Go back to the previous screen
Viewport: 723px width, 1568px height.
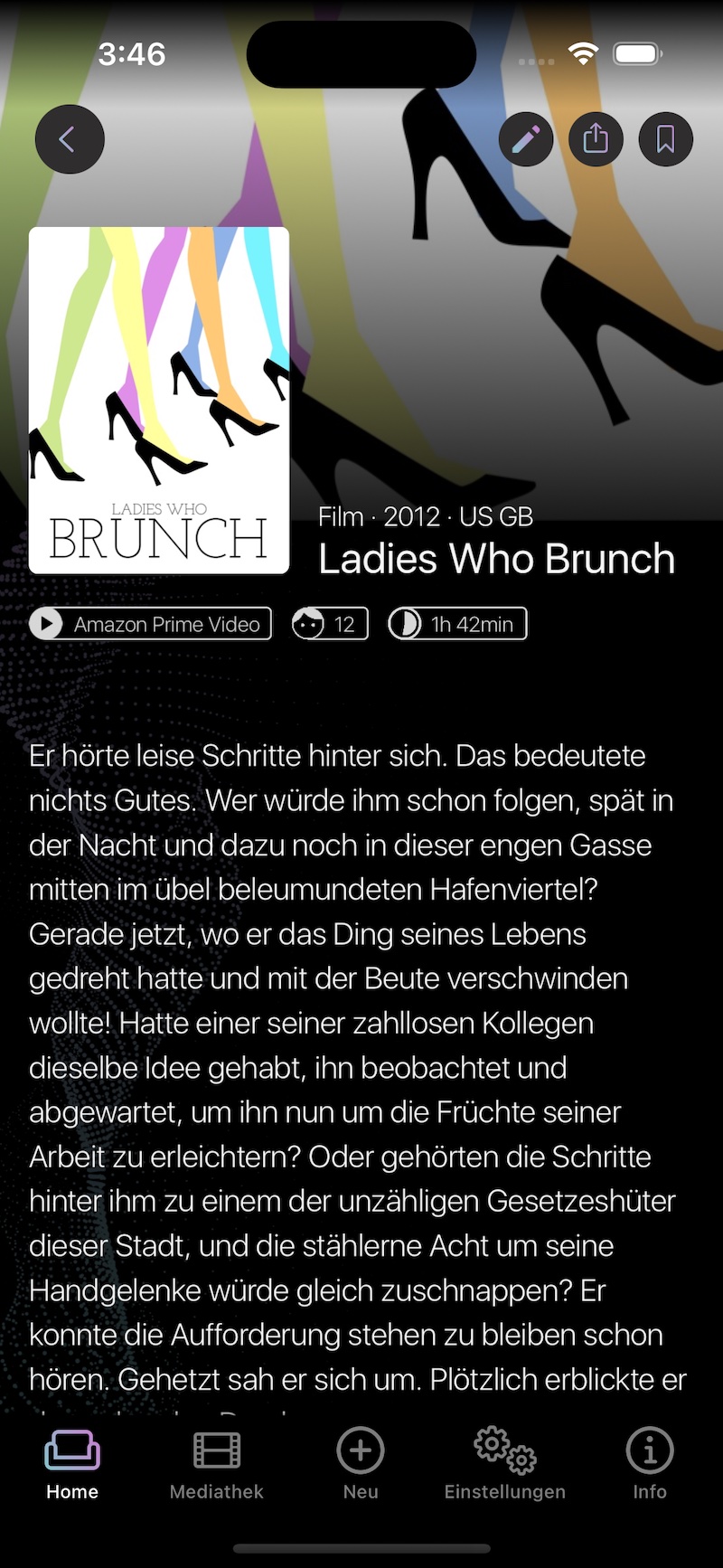pyautogui.click(x=70, y=139)
